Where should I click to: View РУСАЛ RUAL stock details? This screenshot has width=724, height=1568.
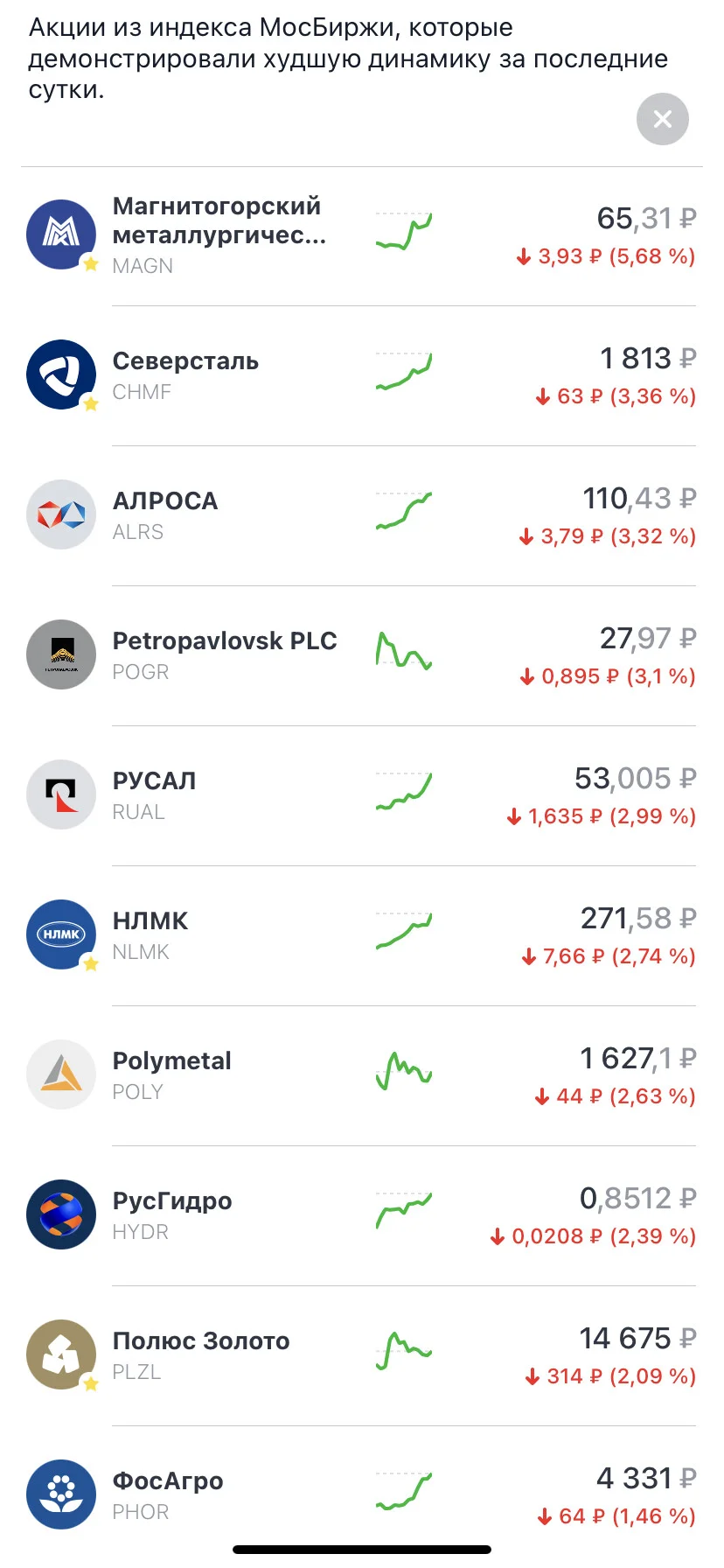(362, 796)
